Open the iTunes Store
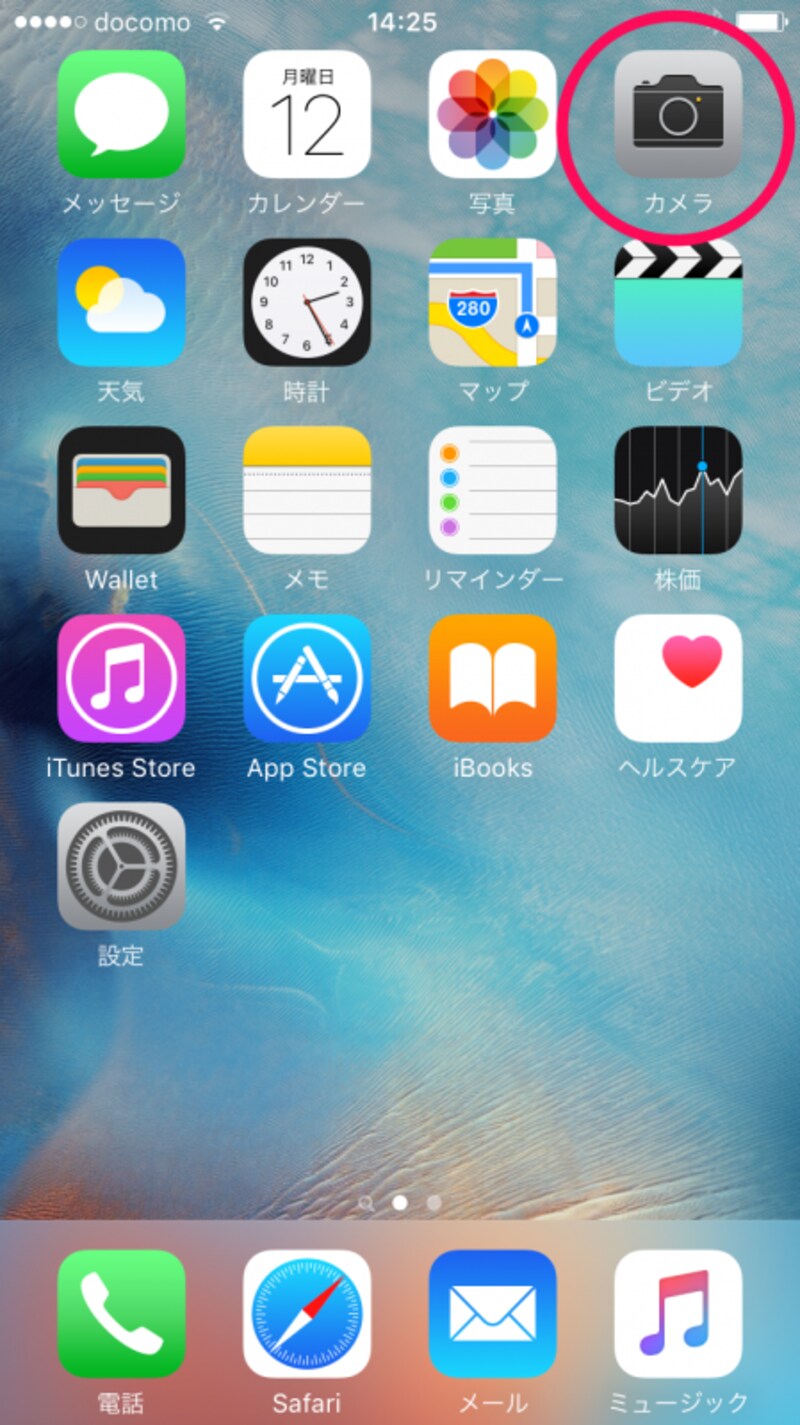 click(122, 678)
